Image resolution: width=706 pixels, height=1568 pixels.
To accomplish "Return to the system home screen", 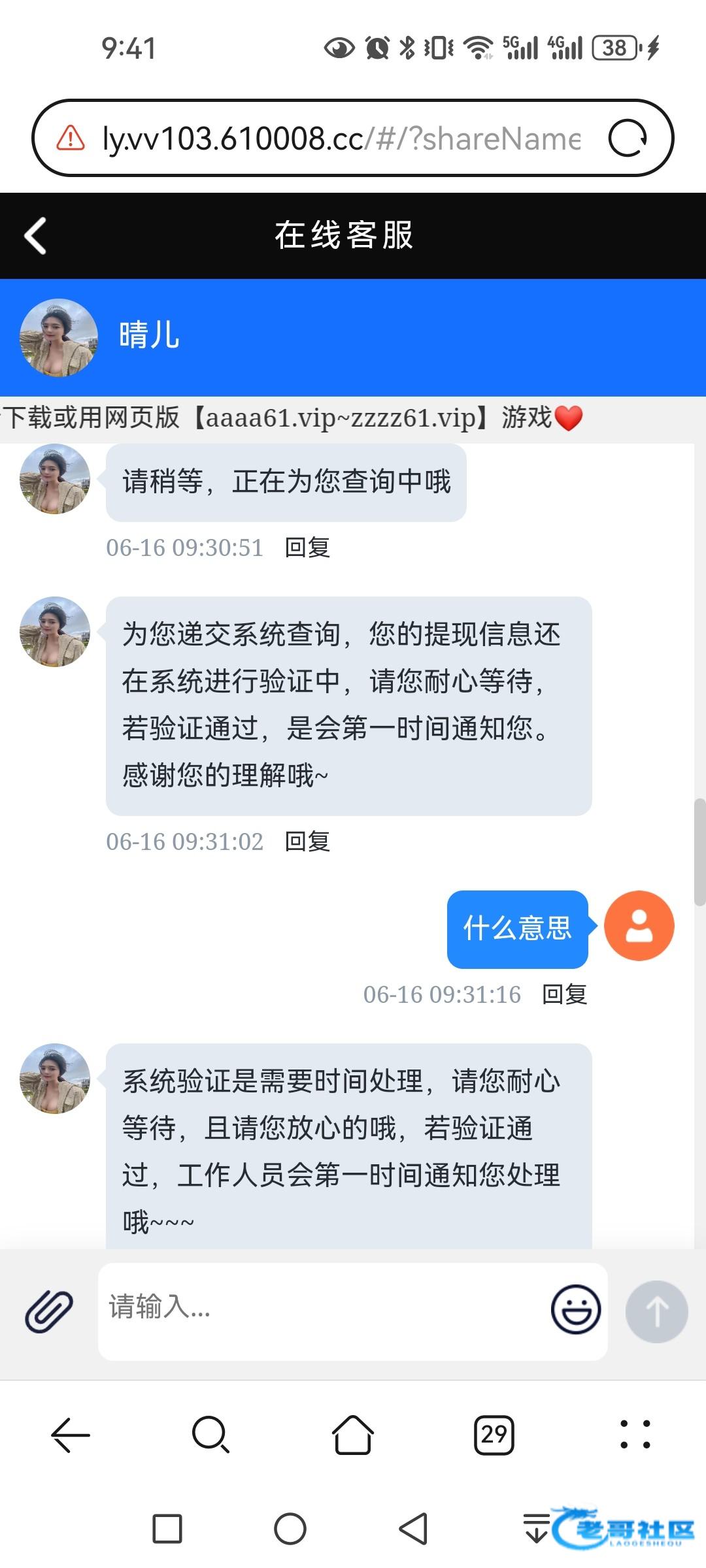I will pyautogui.click(x=290, y=1529).
